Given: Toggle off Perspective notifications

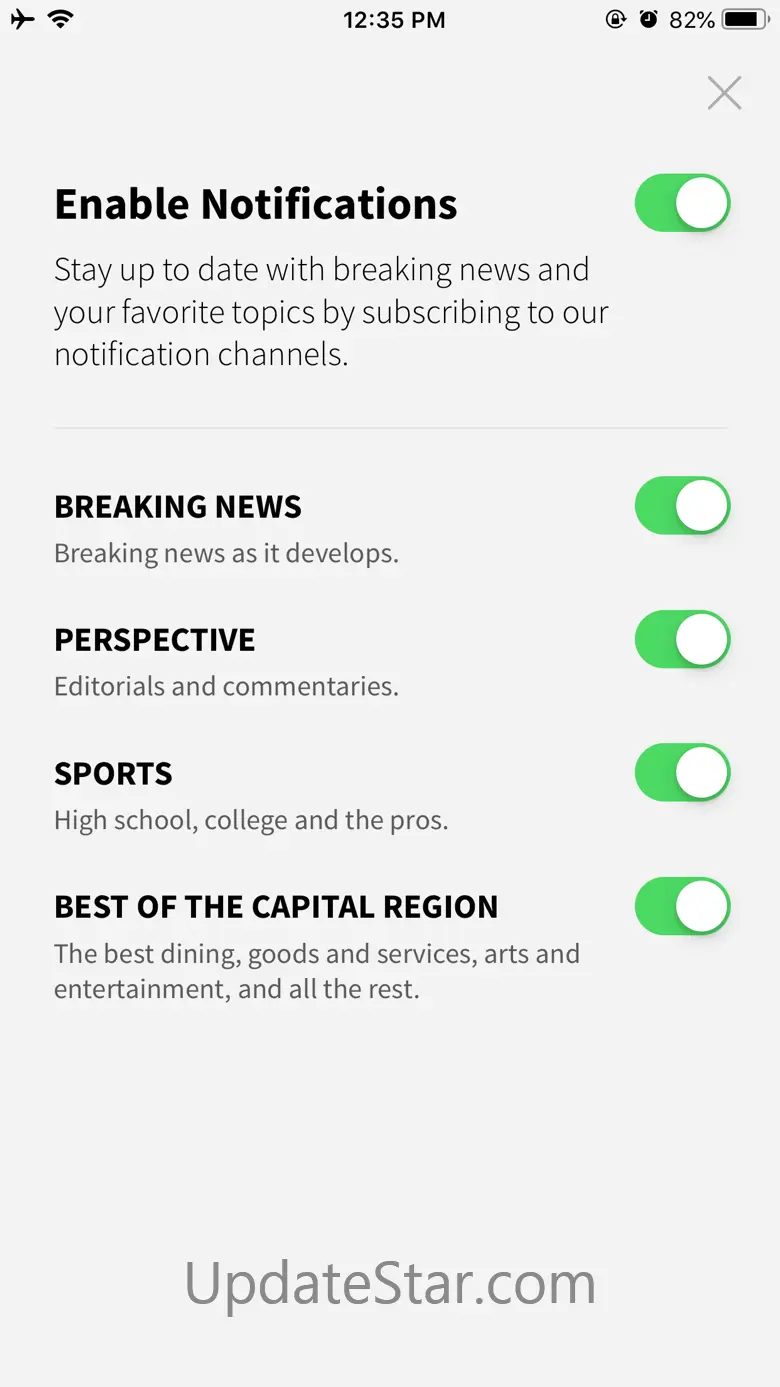Looking at the screenshot, I should (x=682, y=640).
